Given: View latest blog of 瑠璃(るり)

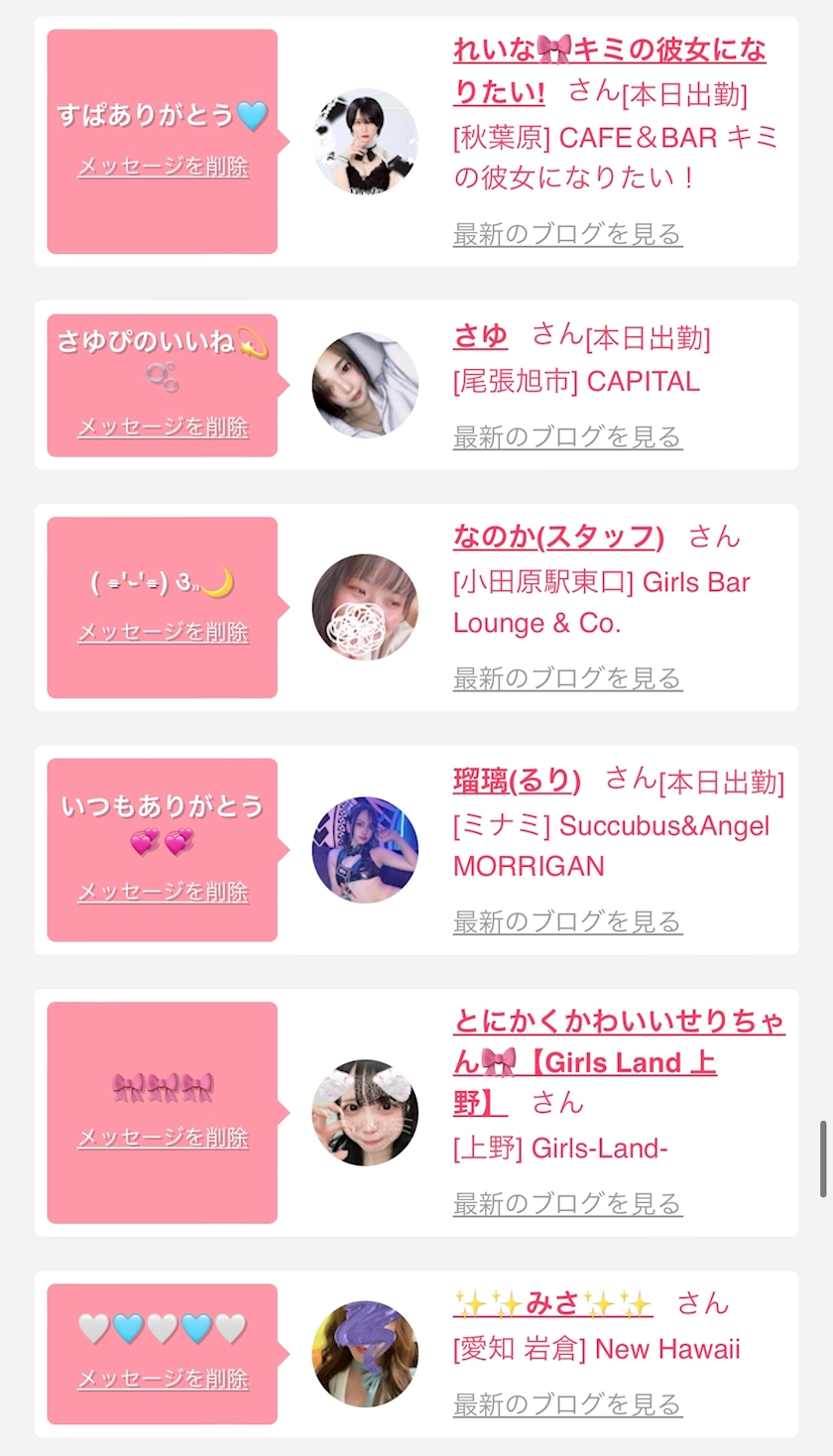Looking at the screenshot, I should point(567,921).
